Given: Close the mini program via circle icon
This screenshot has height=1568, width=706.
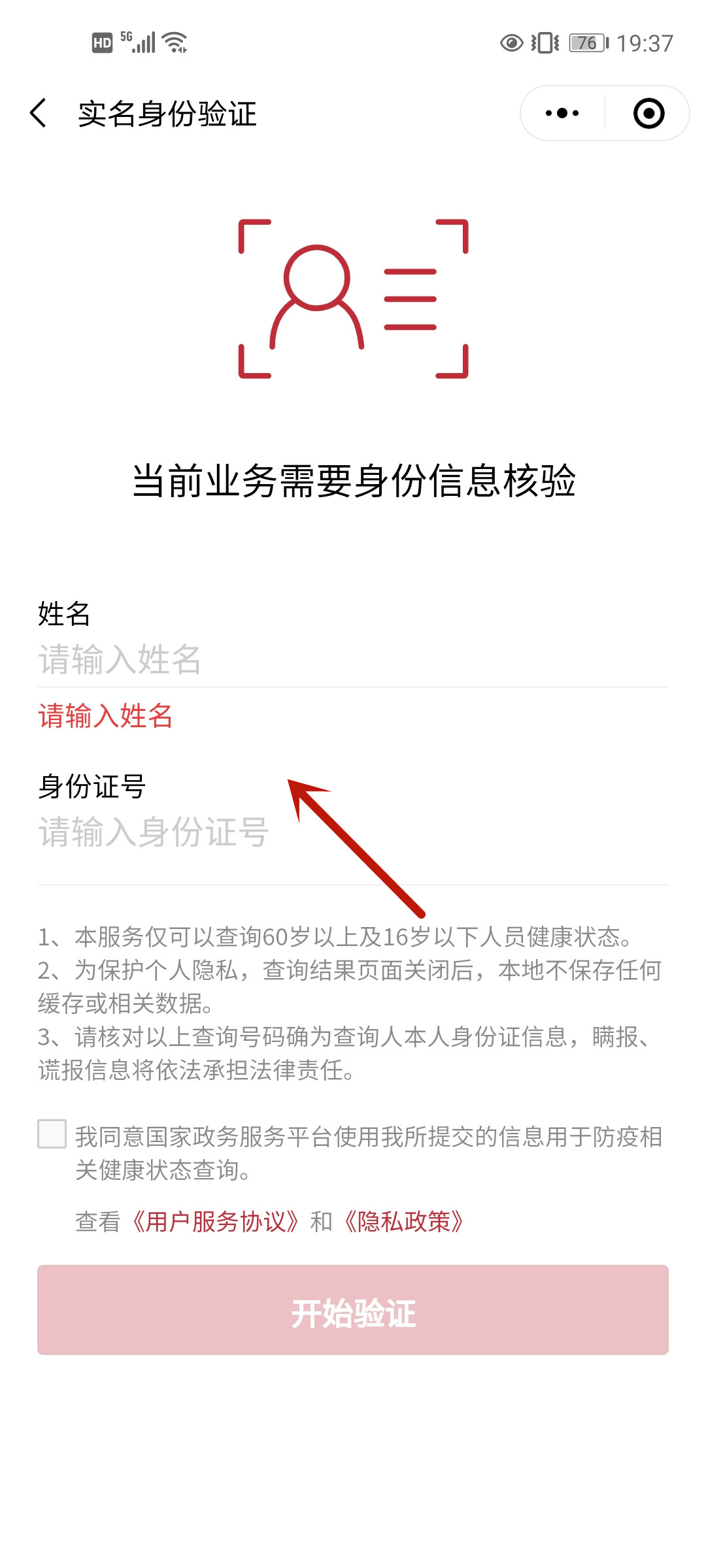Looking at the screenshot, I should 648,114.
